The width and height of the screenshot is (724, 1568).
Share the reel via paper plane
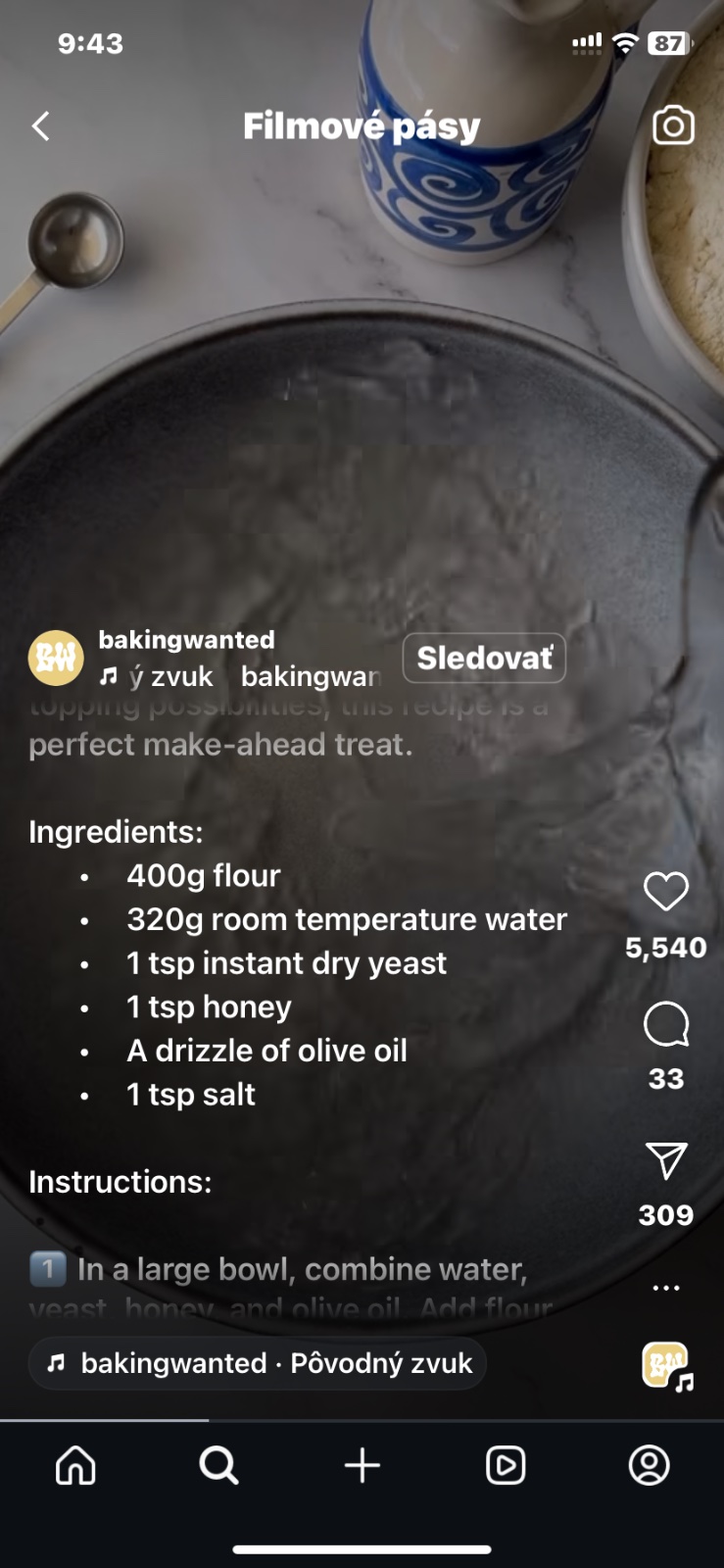click(666, 1161)
